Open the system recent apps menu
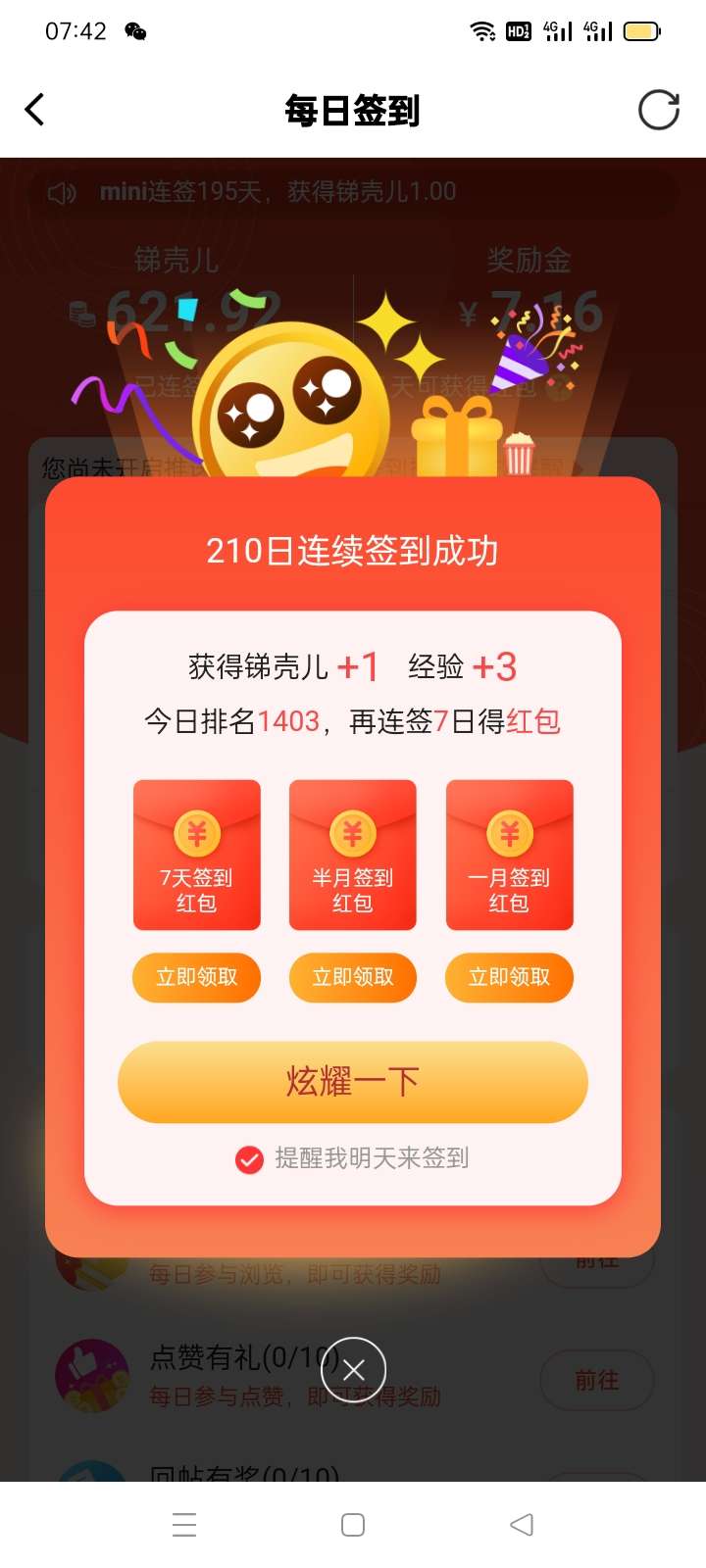 [184, 1525]
